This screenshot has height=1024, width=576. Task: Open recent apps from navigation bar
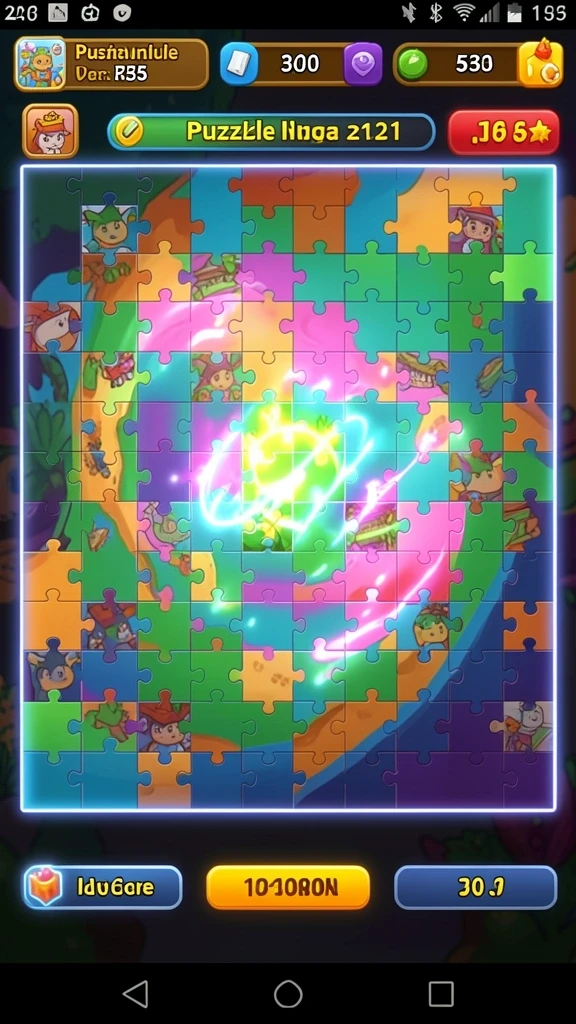441,994
